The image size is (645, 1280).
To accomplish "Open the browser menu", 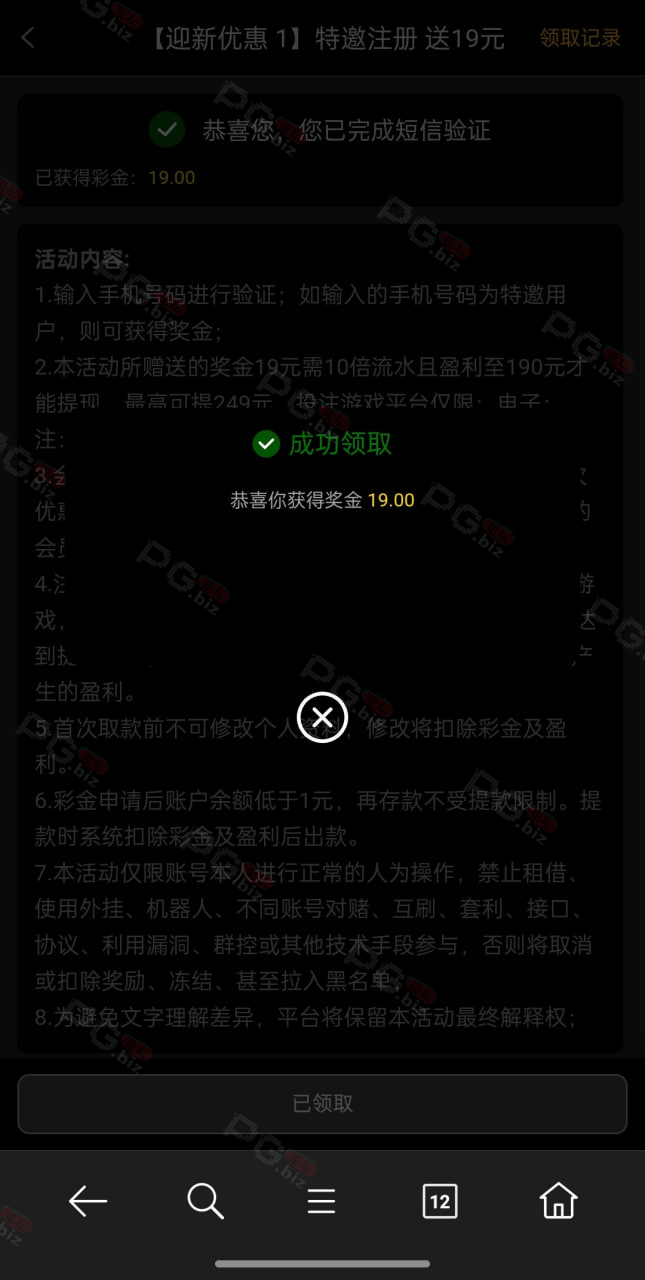I will point(321,1200).
